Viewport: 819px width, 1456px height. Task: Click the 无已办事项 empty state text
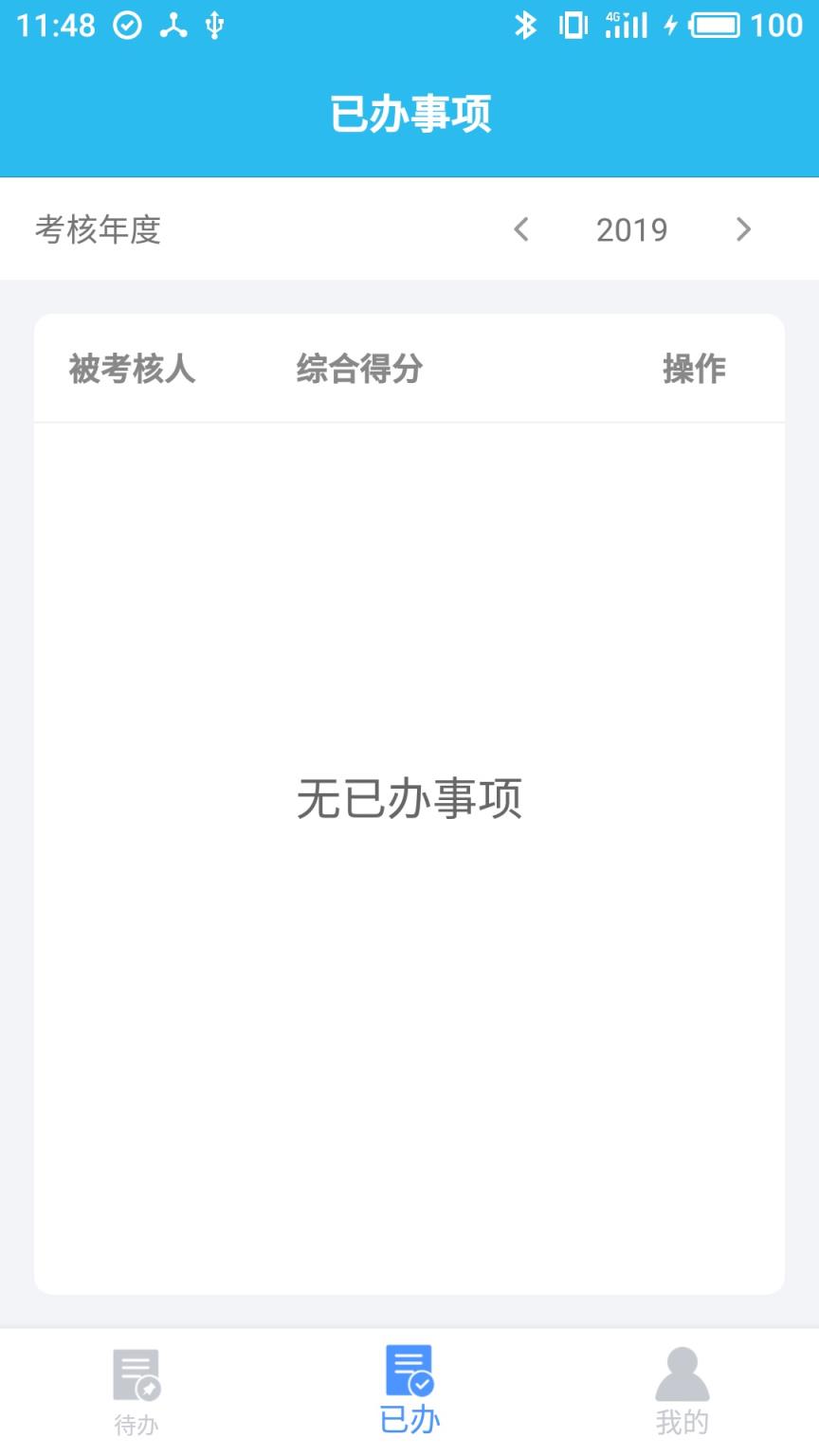(x=409, y=799)
